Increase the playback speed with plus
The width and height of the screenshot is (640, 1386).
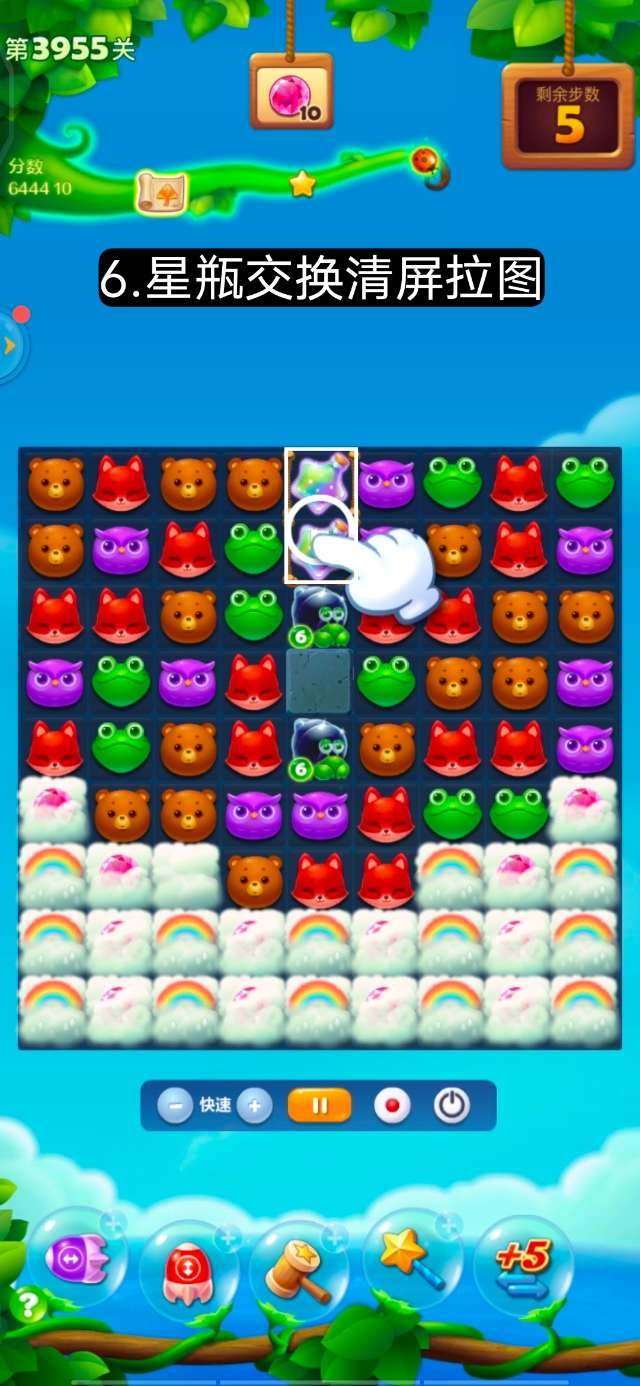(x=255, y=1106)
